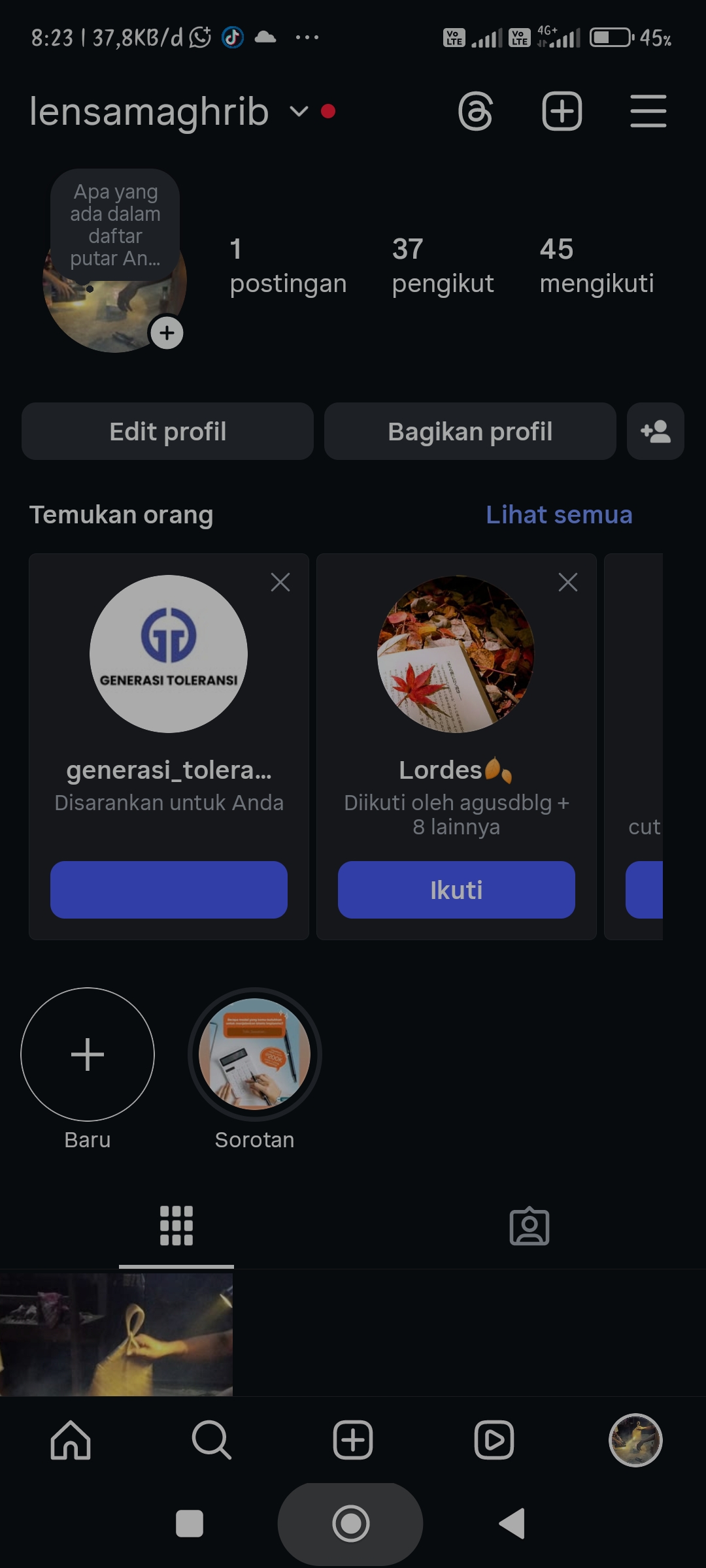Open the first post in the grid
The height and width of the screenshot is (1568, 706).
coord(116,1333)
